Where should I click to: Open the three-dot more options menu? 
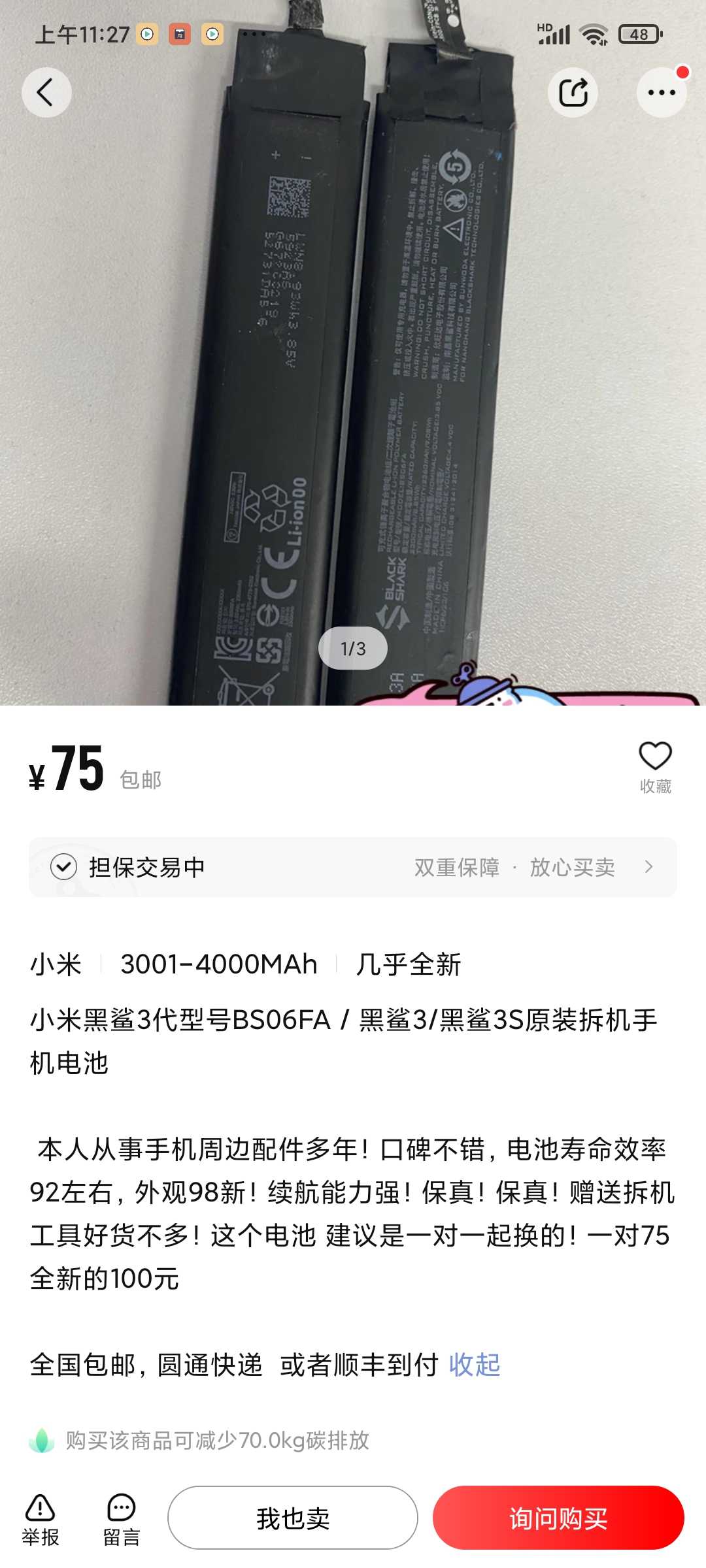pos(662,92)
